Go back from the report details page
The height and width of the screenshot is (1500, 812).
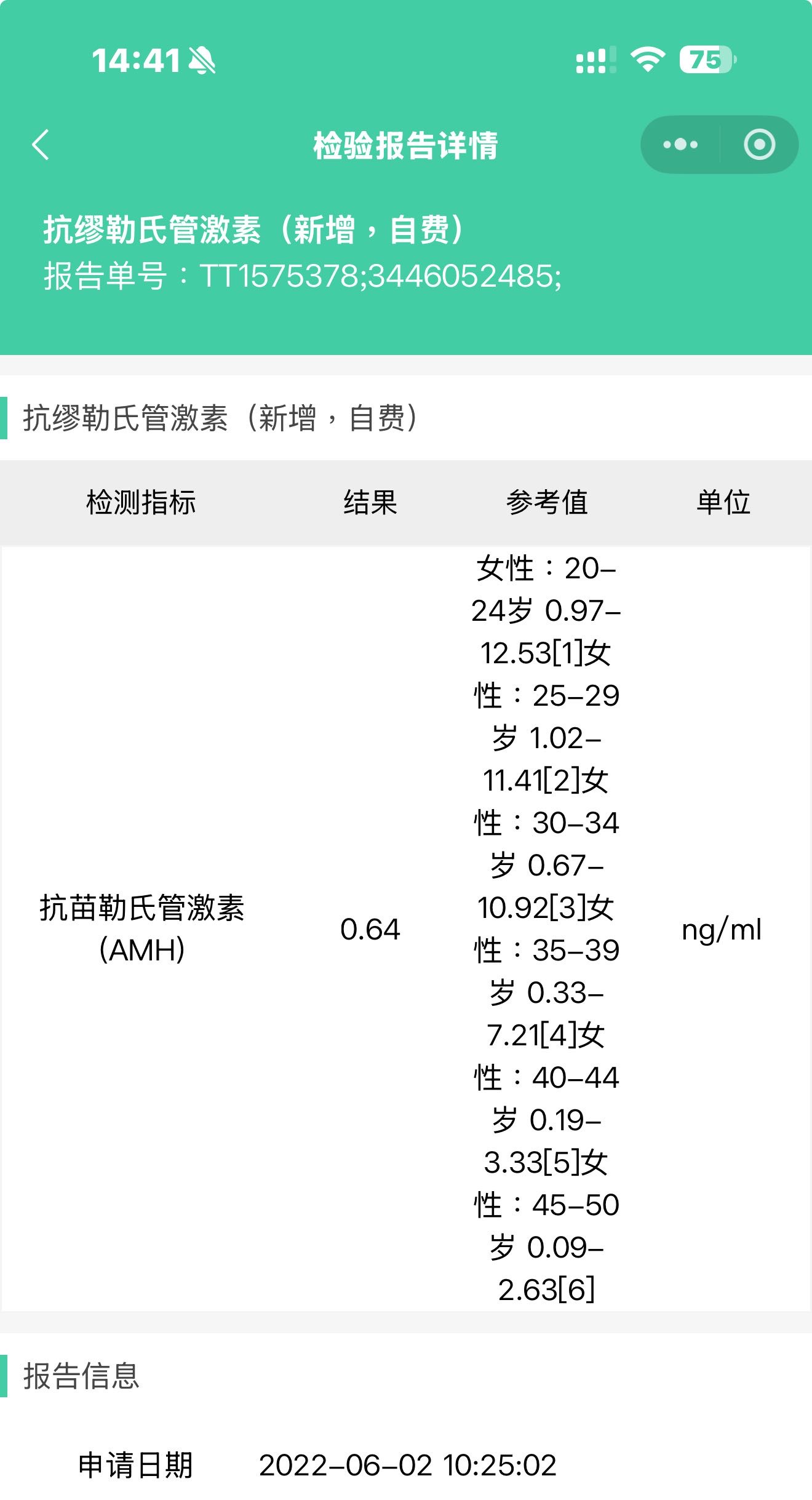point(41,145)
